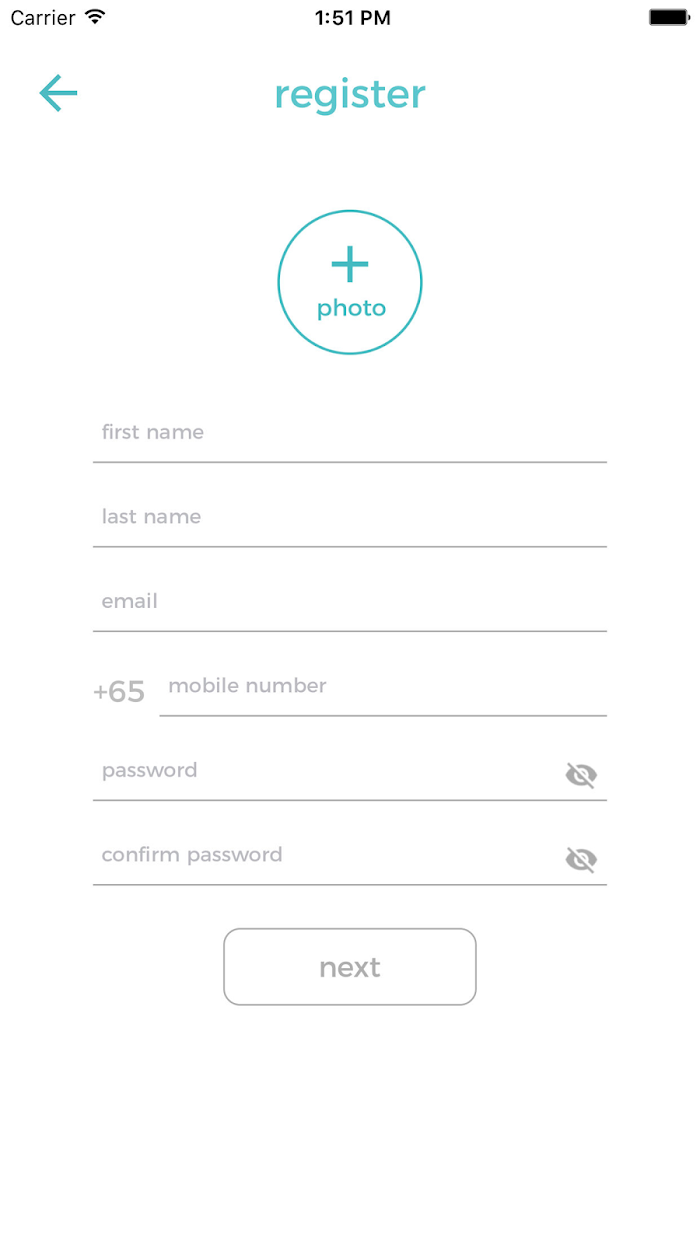
Task: Open the +65 country code selector
Action: pos(119,692)
